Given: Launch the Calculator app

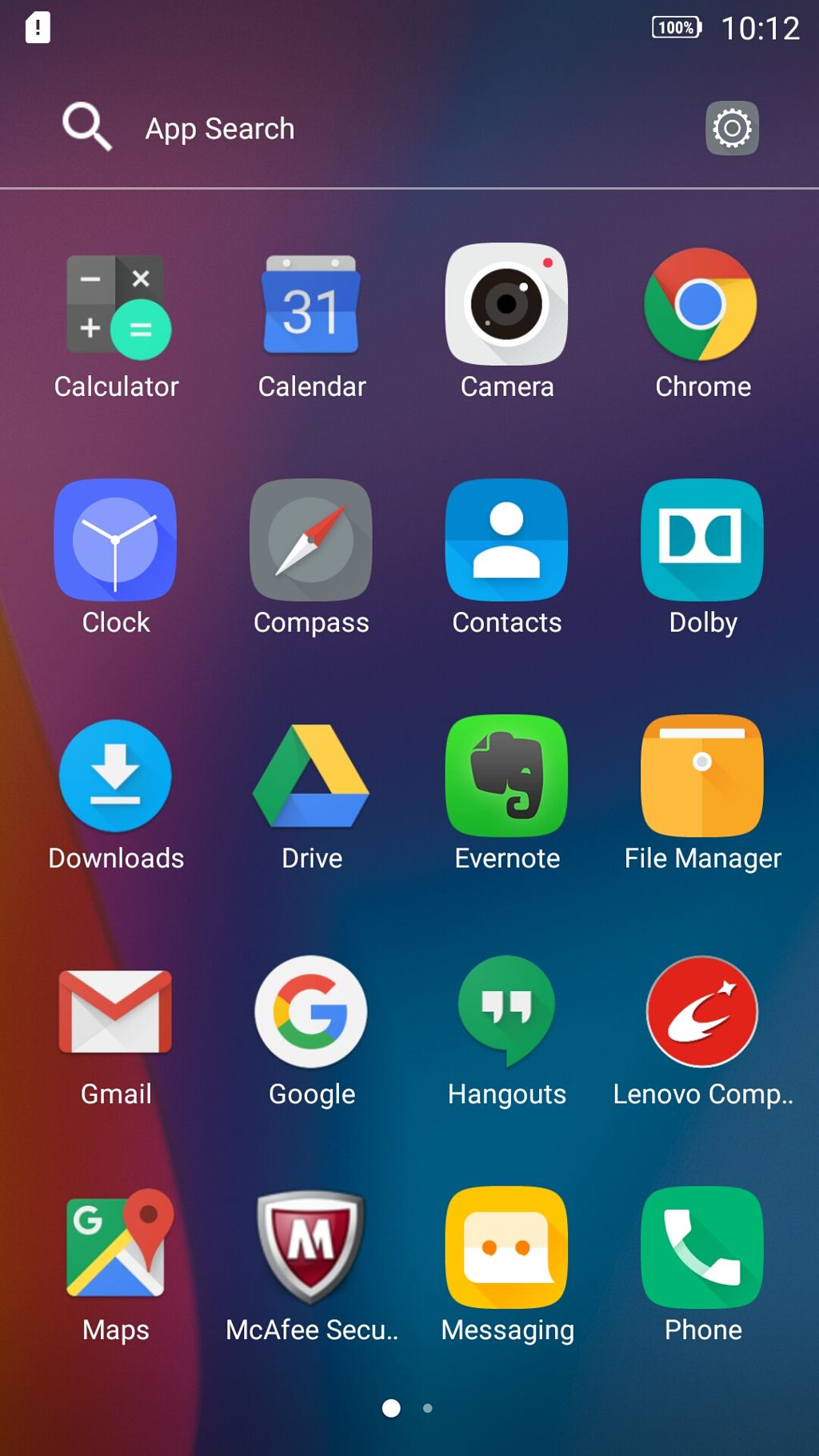Looking at the screenshot, I should click(x=117, y=308).
